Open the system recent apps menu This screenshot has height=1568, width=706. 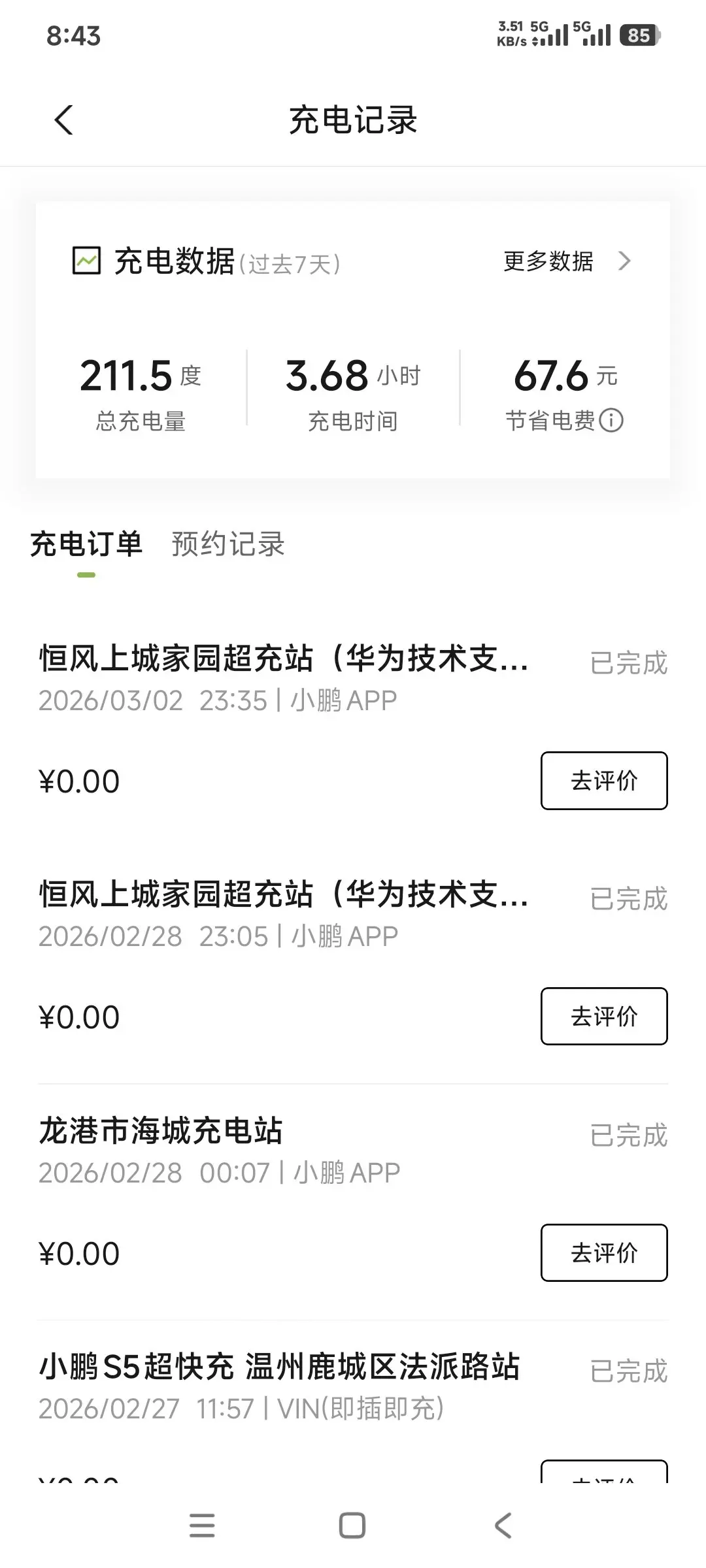click(x=202, y=1526)
